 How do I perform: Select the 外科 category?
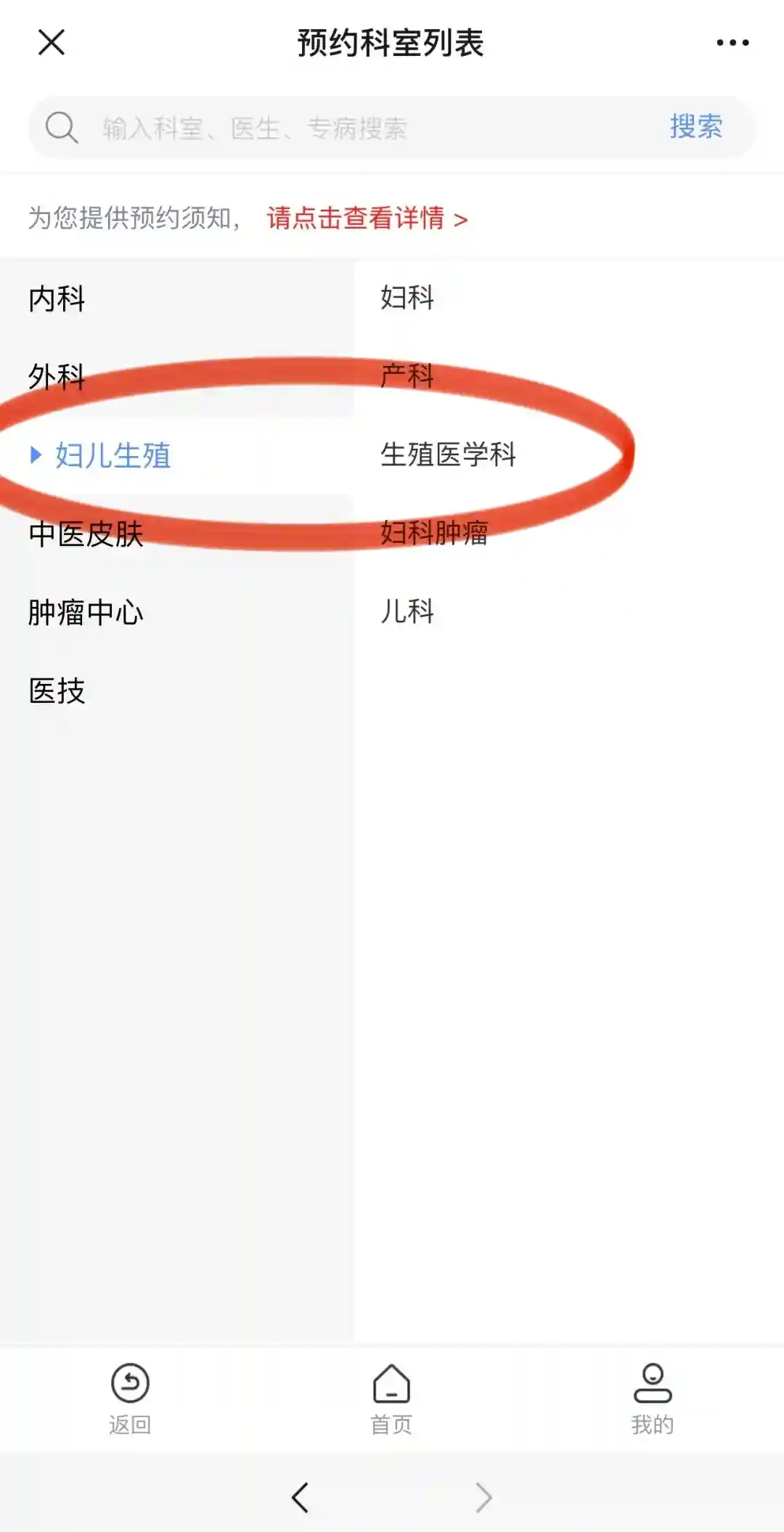58,377
